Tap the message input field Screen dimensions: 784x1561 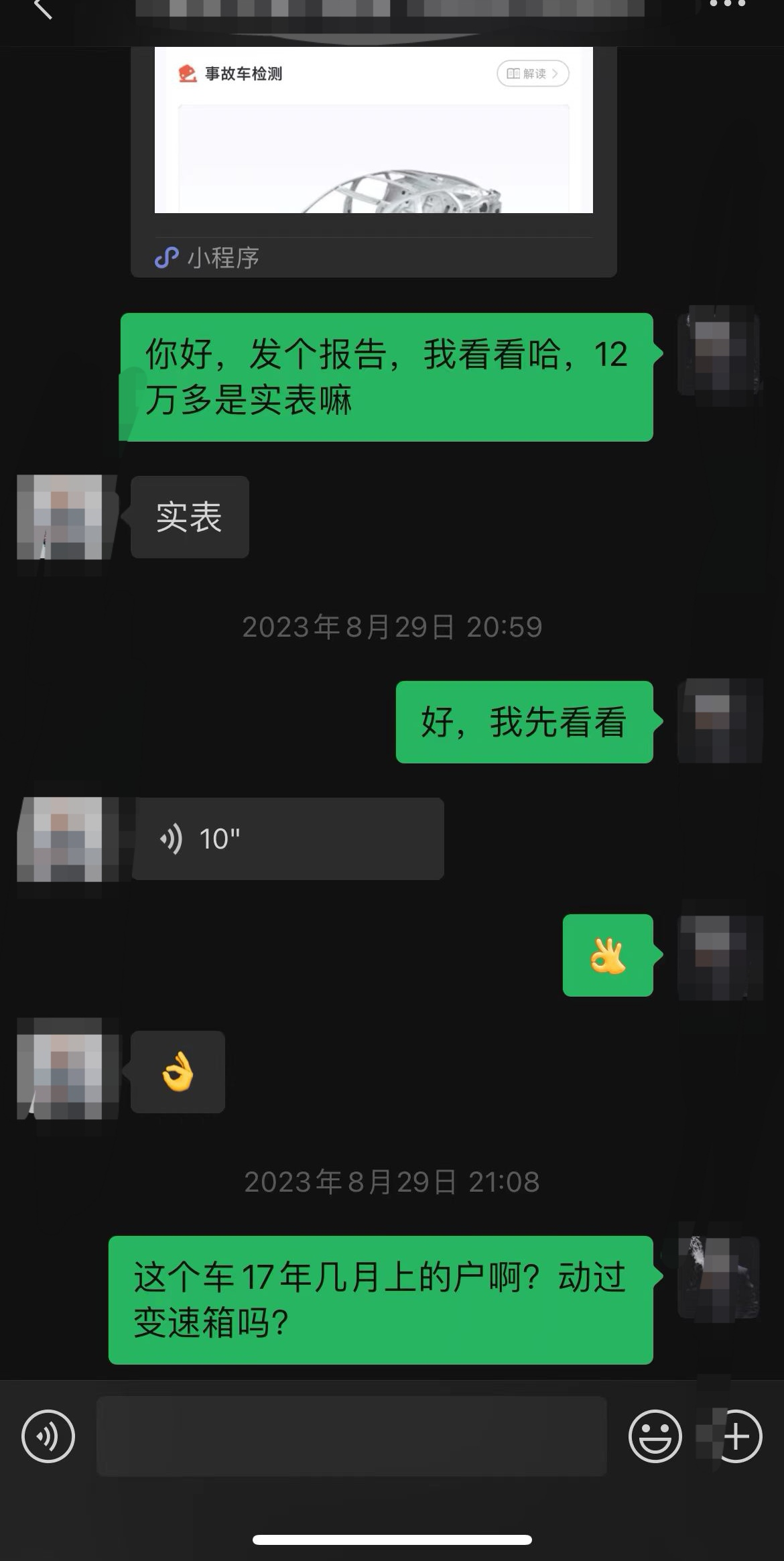[x=352, y=1436]
